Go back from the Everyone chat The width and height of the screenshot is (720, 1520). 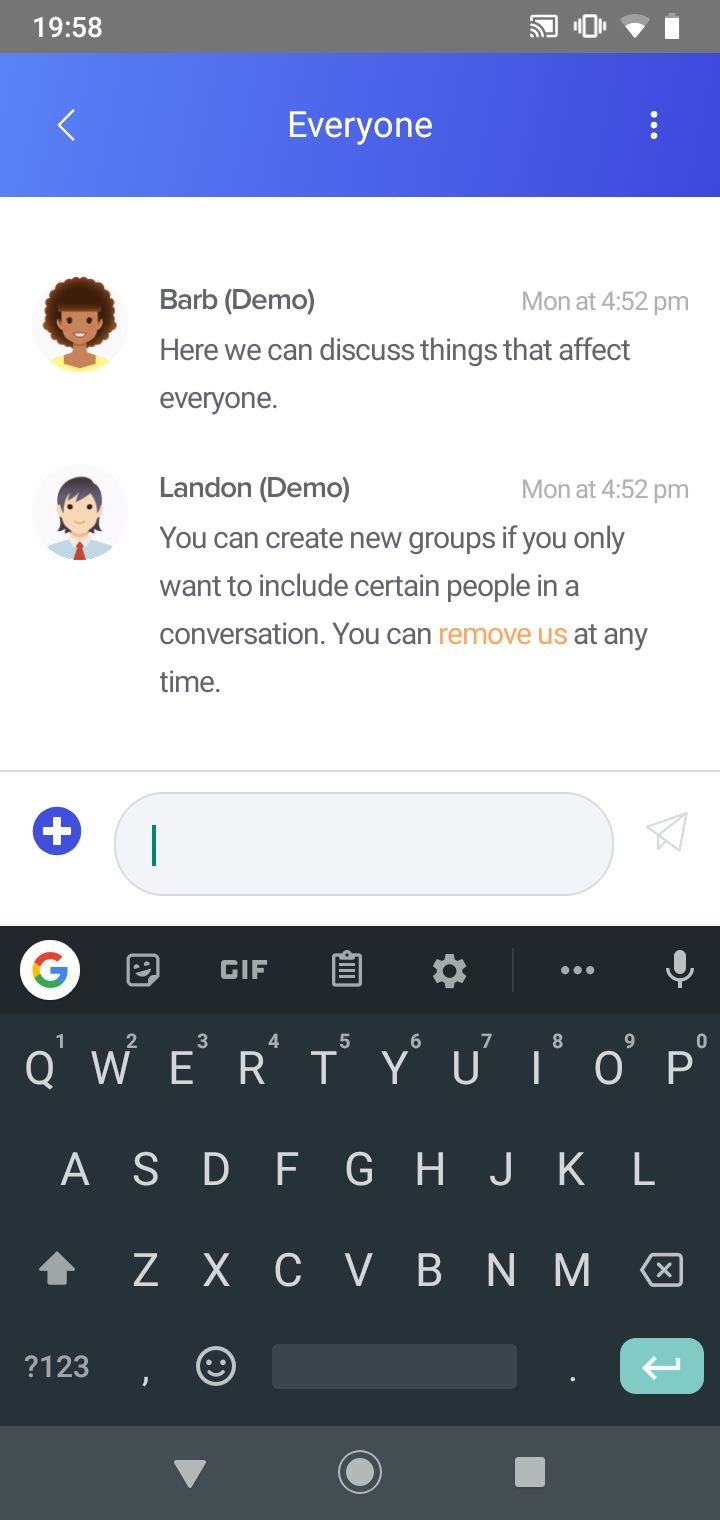(x=66, y=125)
